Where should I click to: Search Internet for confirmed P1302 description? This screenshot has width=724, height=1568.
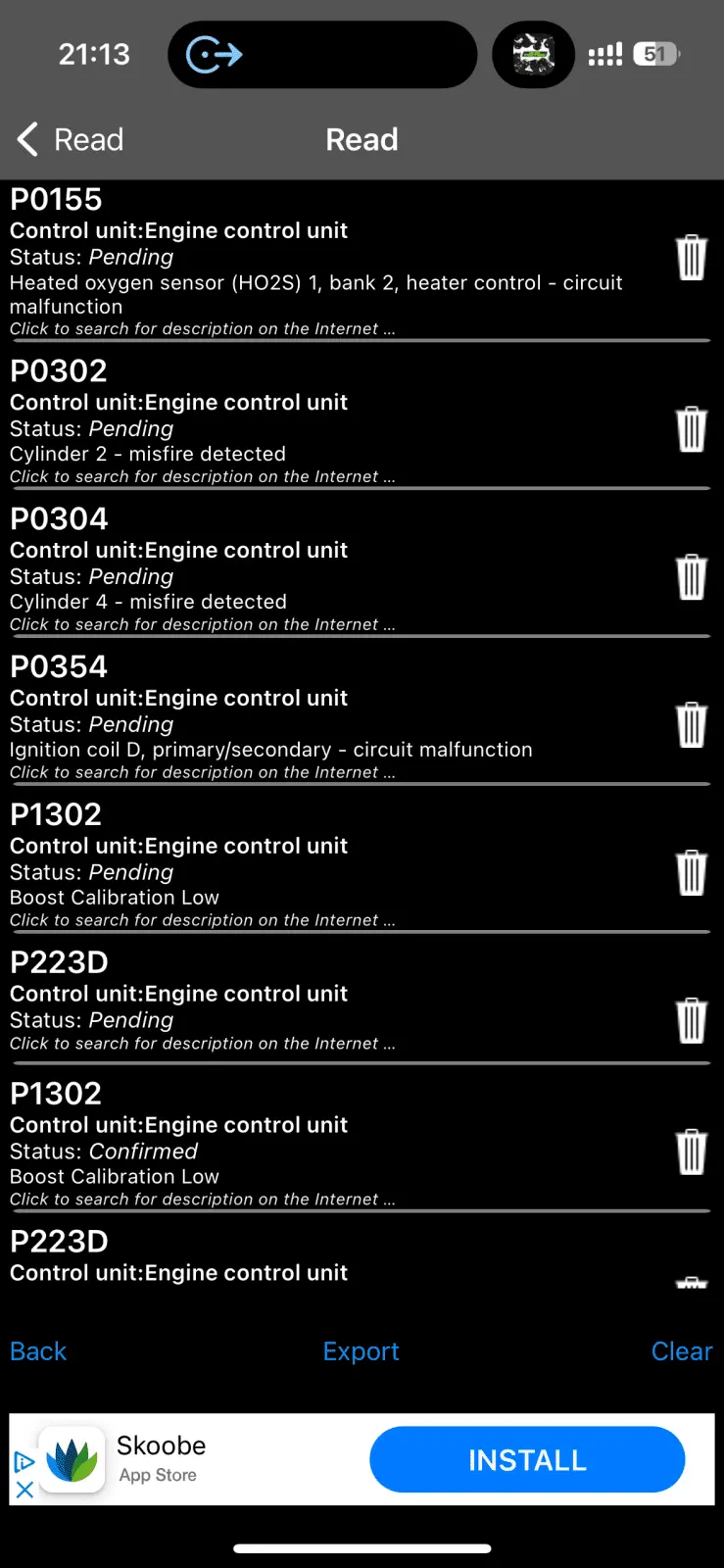[202, 1200]
